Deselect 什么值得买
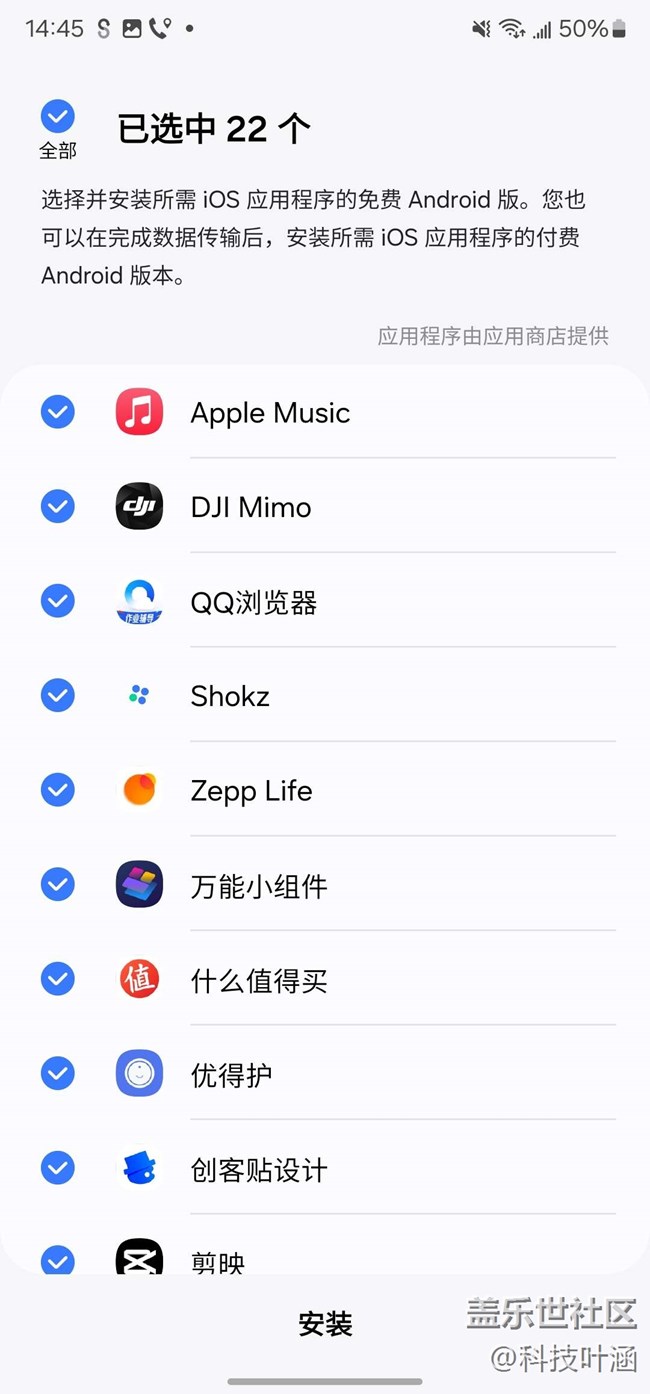 pyautogui.click(x=58, y=980)
